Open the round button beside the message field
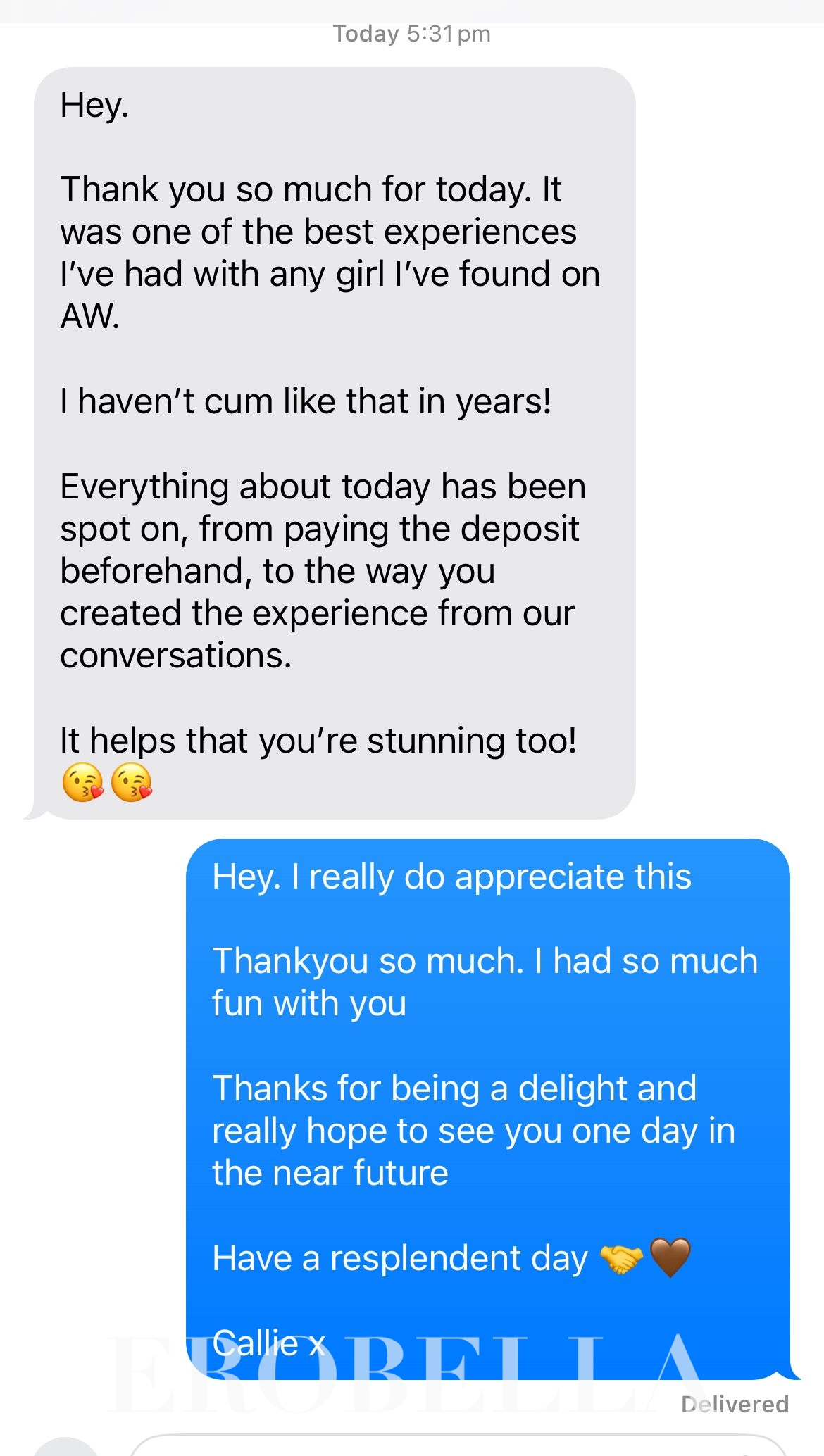 [65, 1448]
